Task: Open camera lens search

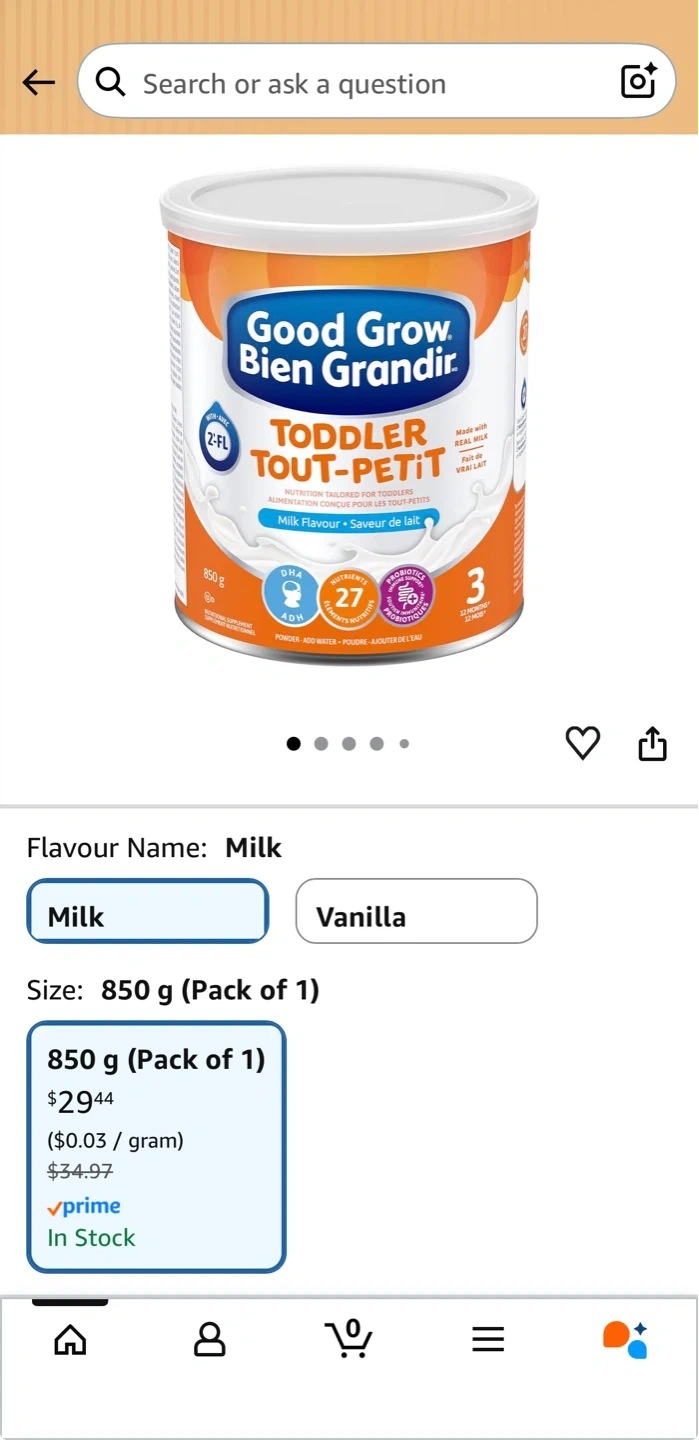Action: click(x=639, y=82)
